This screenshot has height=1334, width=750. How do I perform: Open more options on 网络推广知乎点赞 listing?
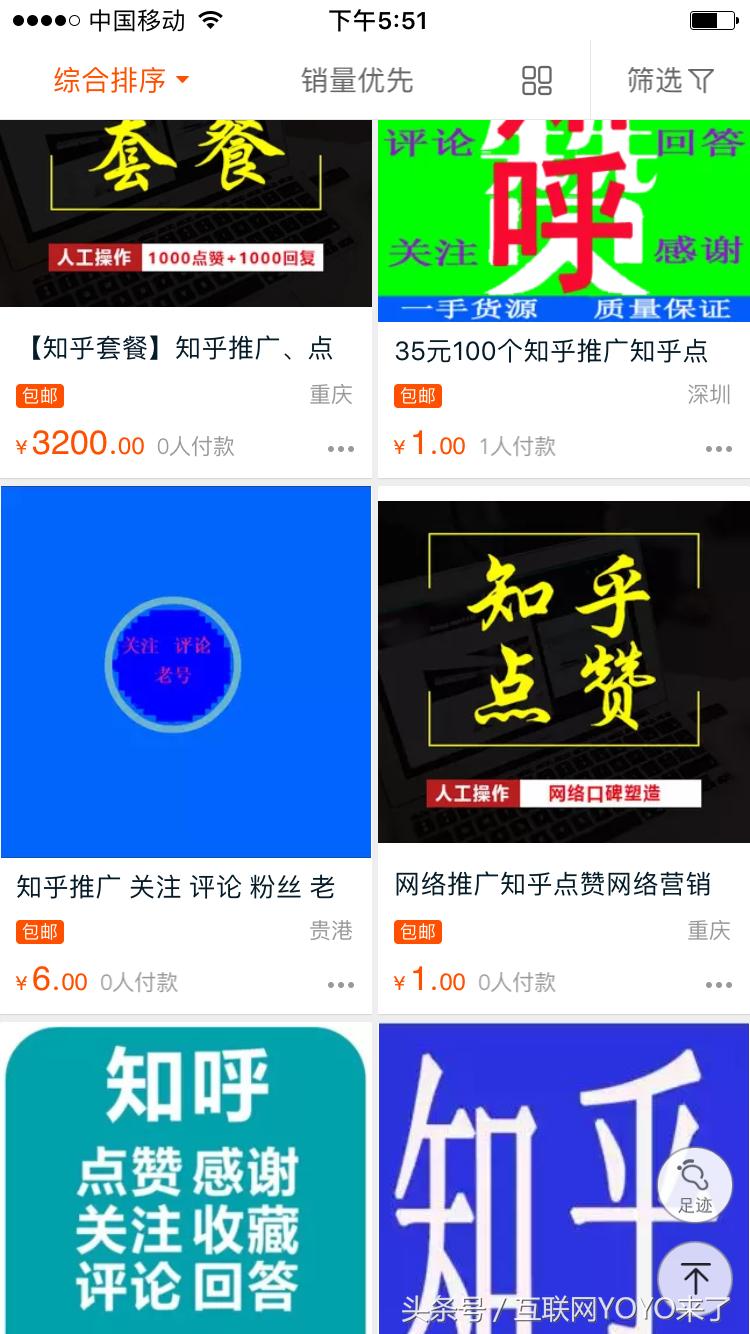[x=717, y=985]
